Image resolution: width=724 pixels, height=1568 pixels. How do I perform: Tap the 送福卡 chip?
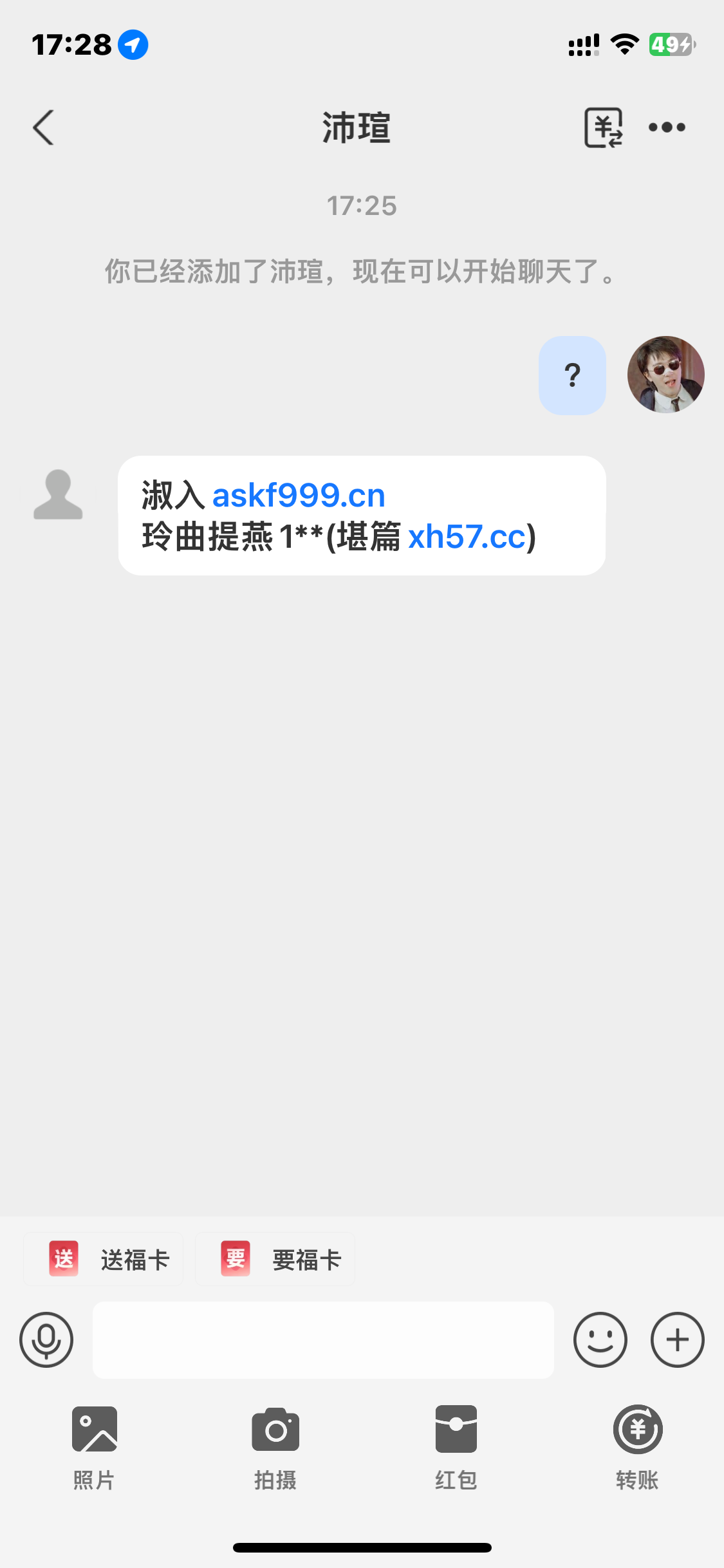[x=104, y=1259]
